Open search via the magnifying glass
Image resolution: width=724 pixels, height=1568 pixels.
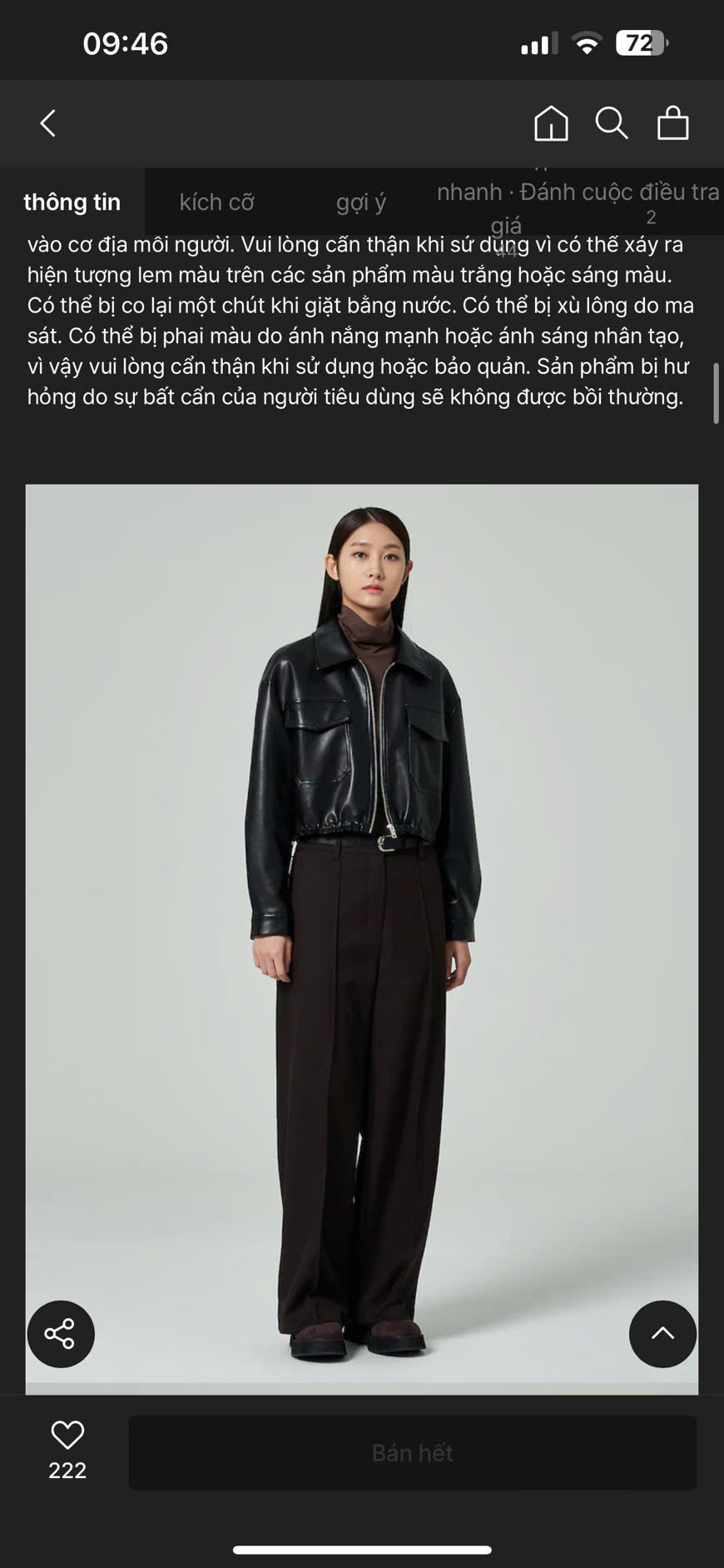(x=611, y=124)
